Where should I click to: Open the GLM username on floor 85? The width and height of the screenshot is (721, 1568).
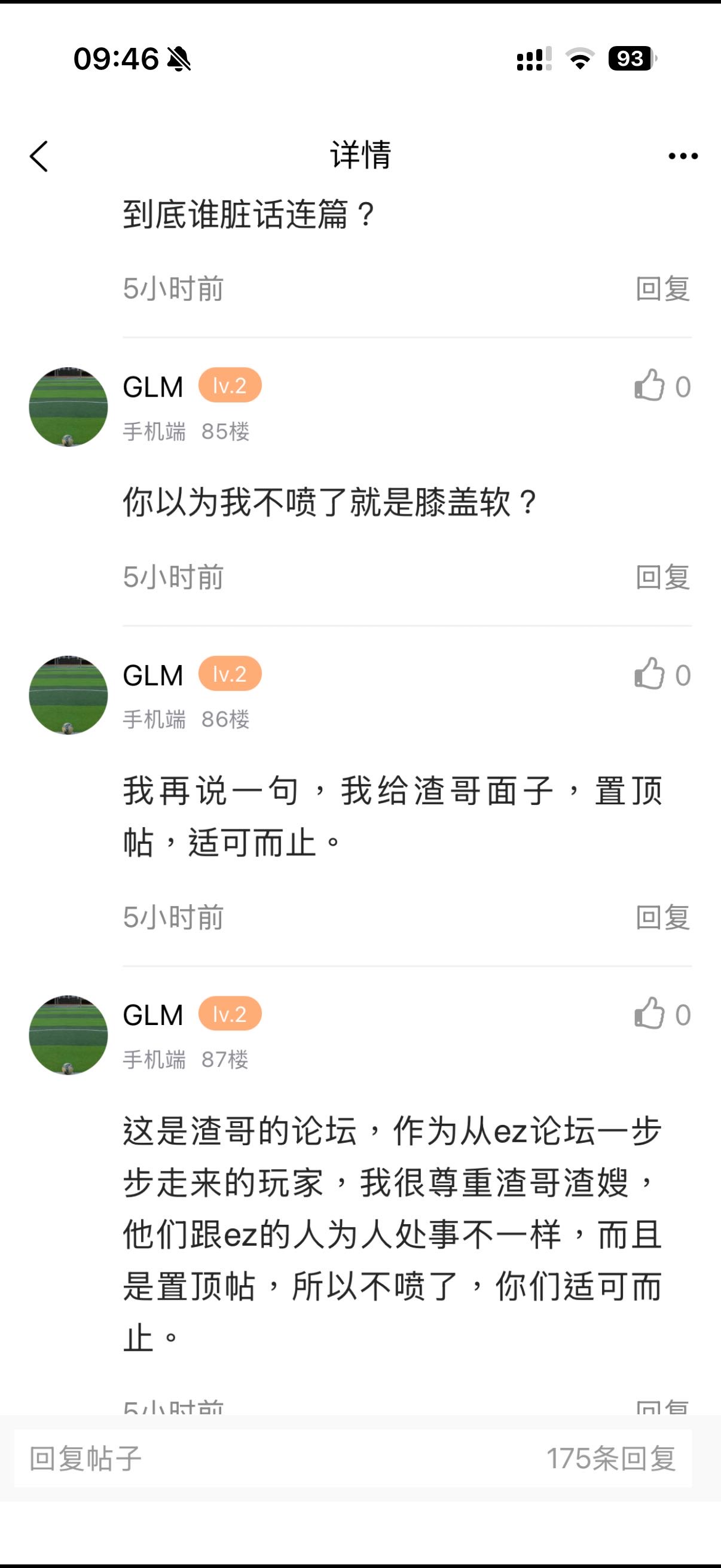point(152,387)
